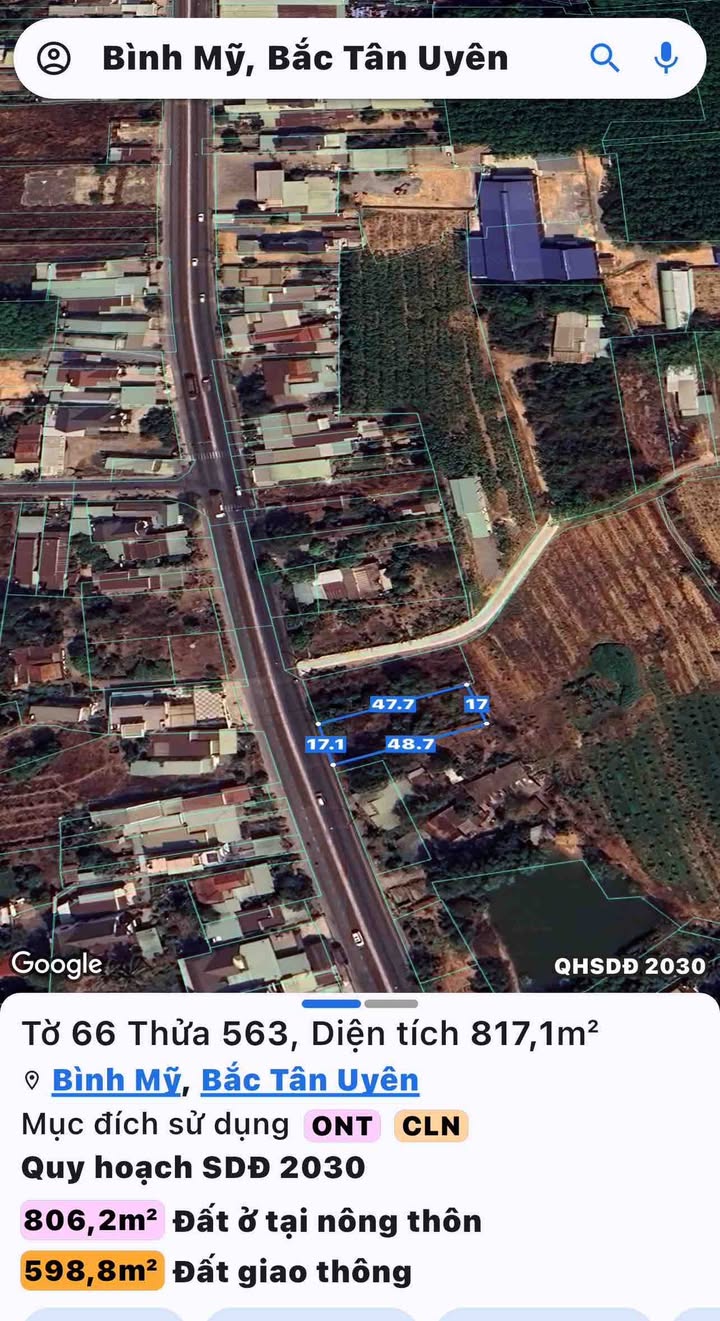Tap the QHSDĐ 2030 map layer label

coord(630,966)
